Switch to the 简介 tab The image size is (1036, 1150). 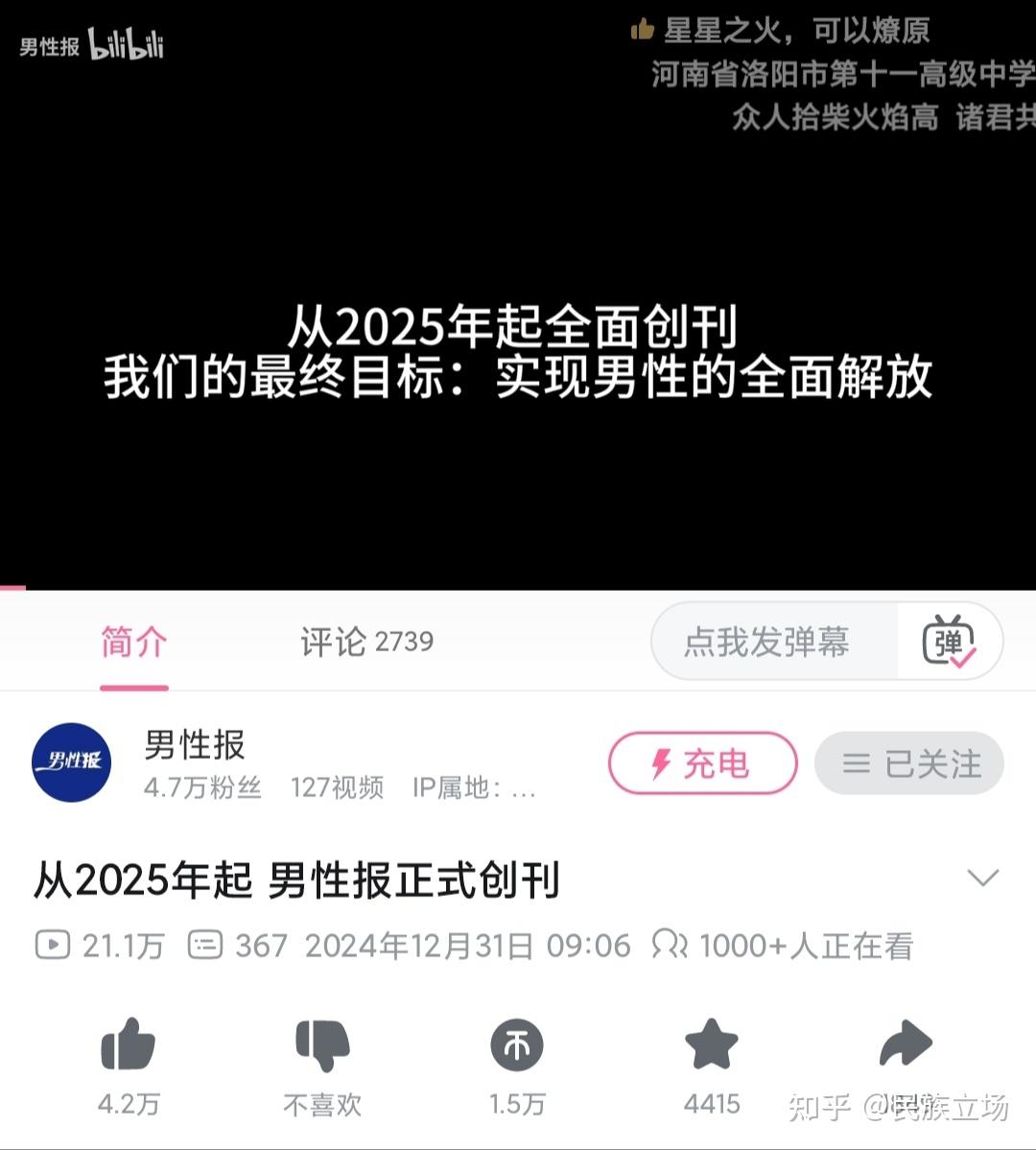134,642
